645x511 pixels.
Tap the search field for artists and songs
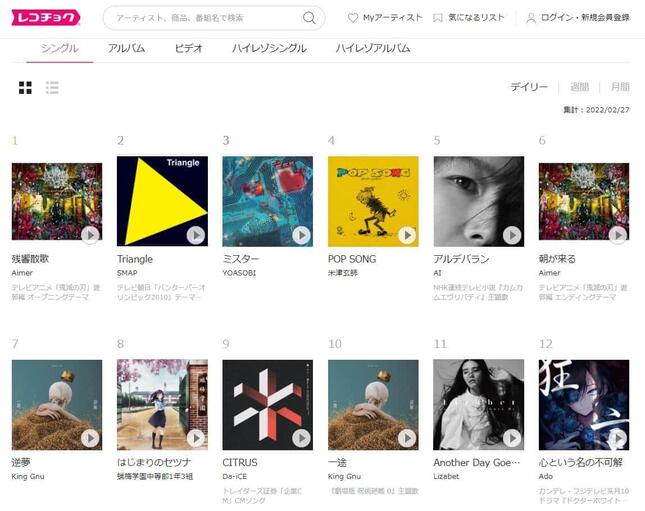click(x=205, y=18)
